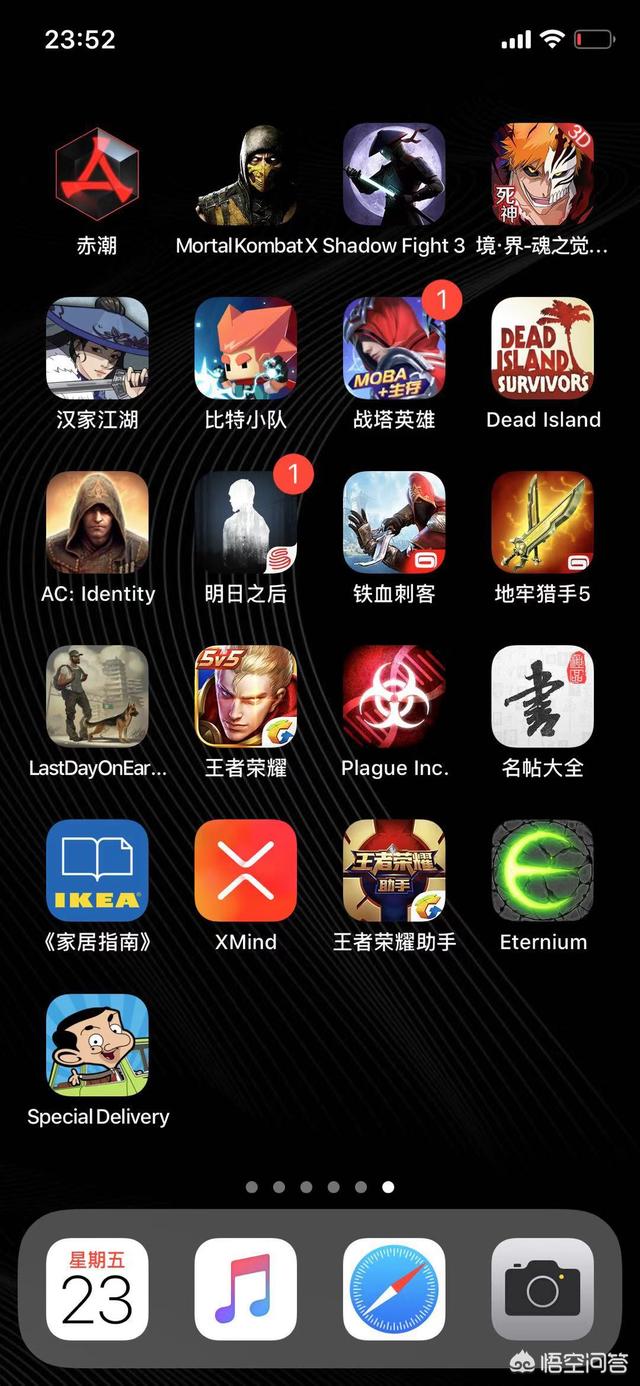Screen dimensions: 640x1386
Task: Launch Dead Island Survivors
Action: (x=542, y=349)
